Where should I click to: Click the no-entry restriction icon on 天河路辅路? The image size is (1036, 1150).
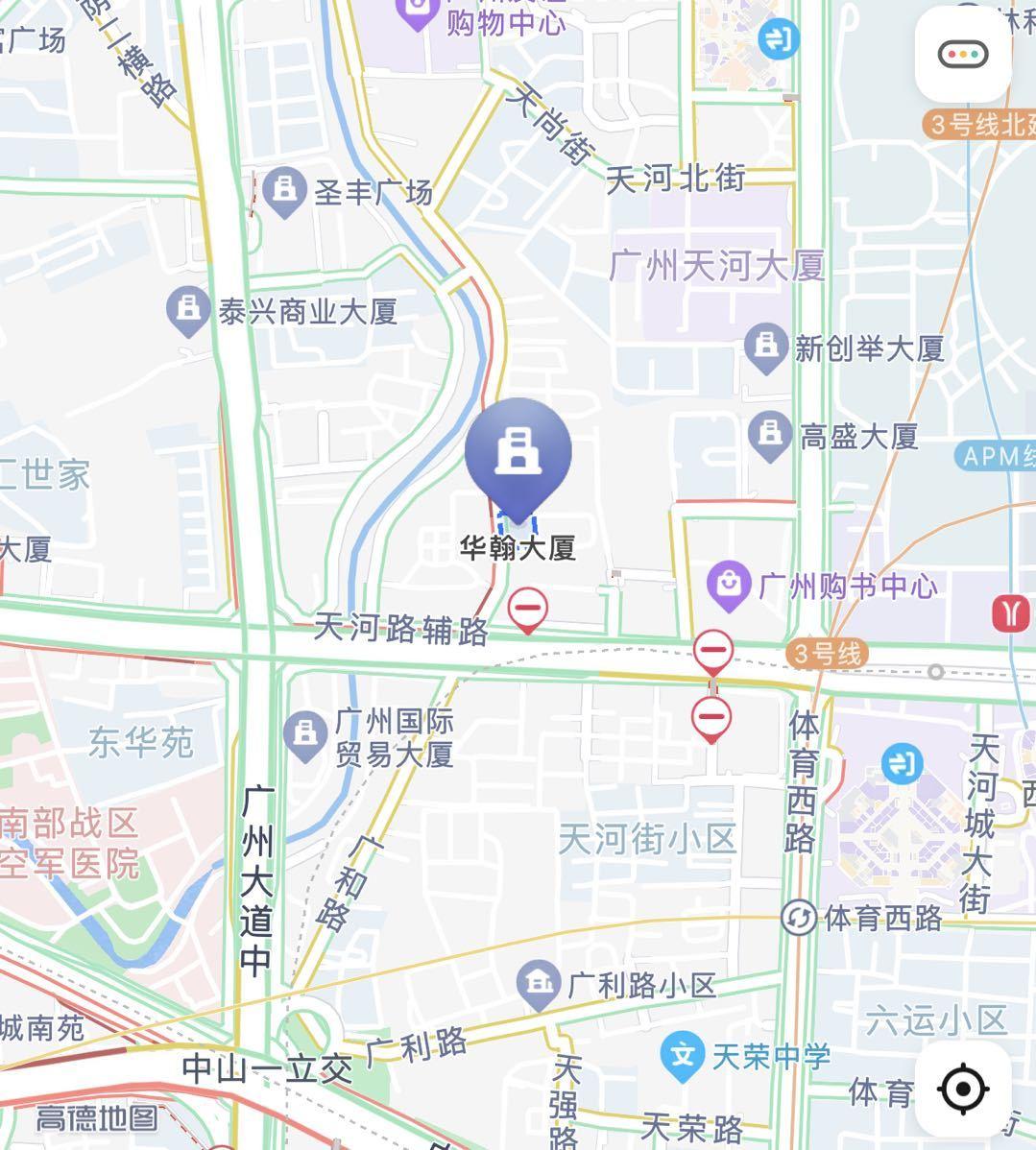(x=528, y=607)
